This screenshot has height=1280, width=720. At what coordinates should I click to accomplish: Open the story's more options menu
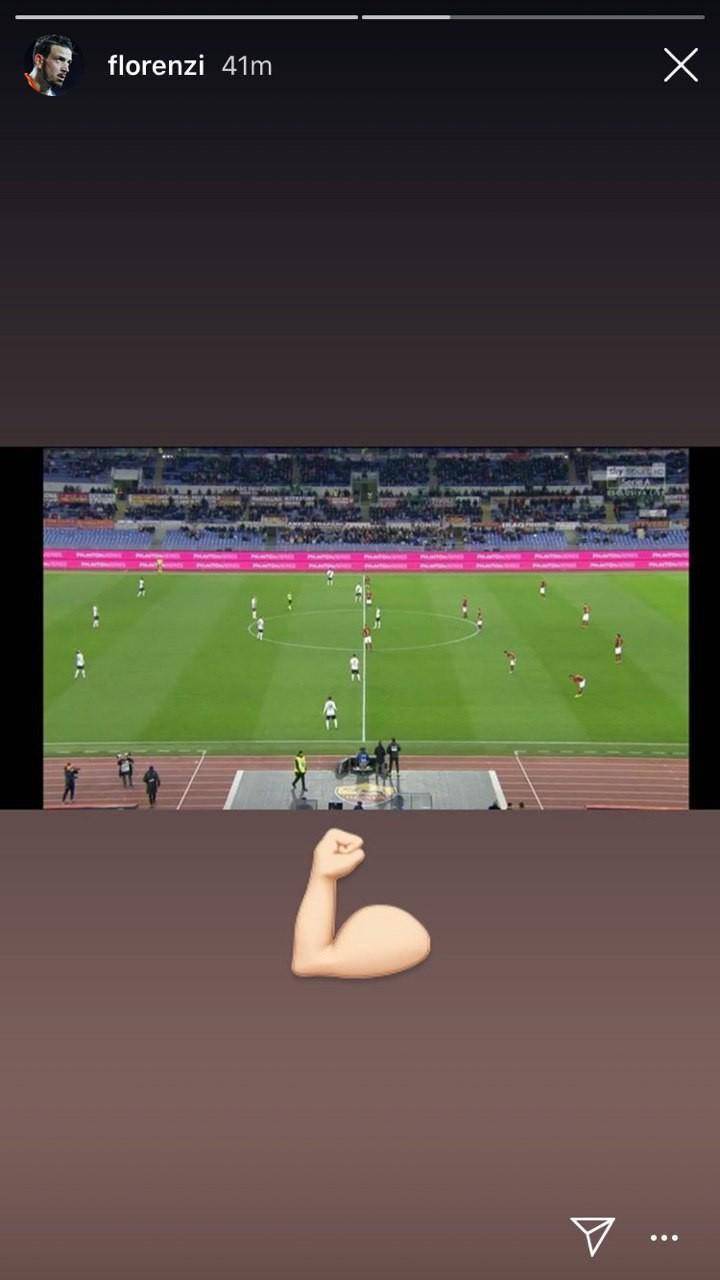(x=664, y=1238)
